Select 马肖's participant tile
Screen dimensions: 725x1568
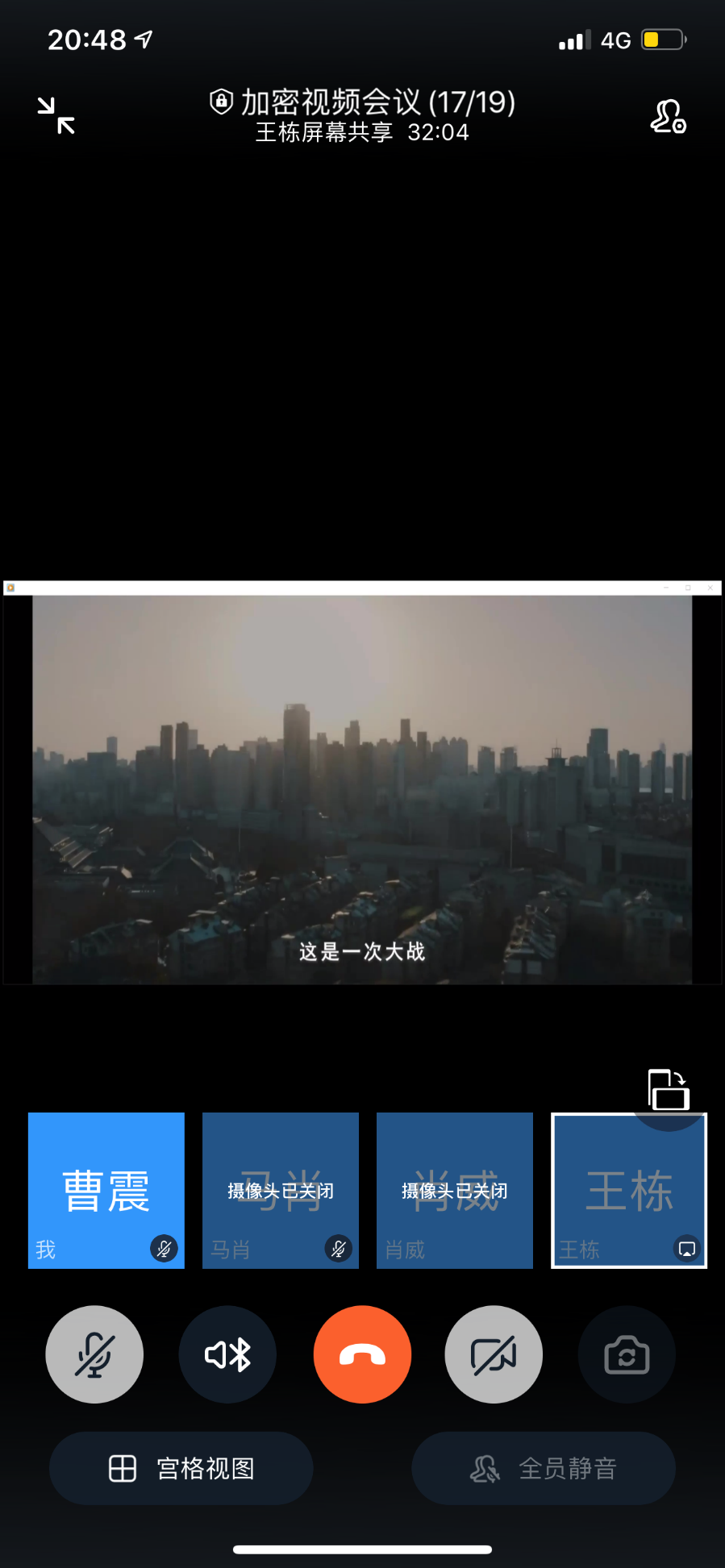(x=281, y=1190)
